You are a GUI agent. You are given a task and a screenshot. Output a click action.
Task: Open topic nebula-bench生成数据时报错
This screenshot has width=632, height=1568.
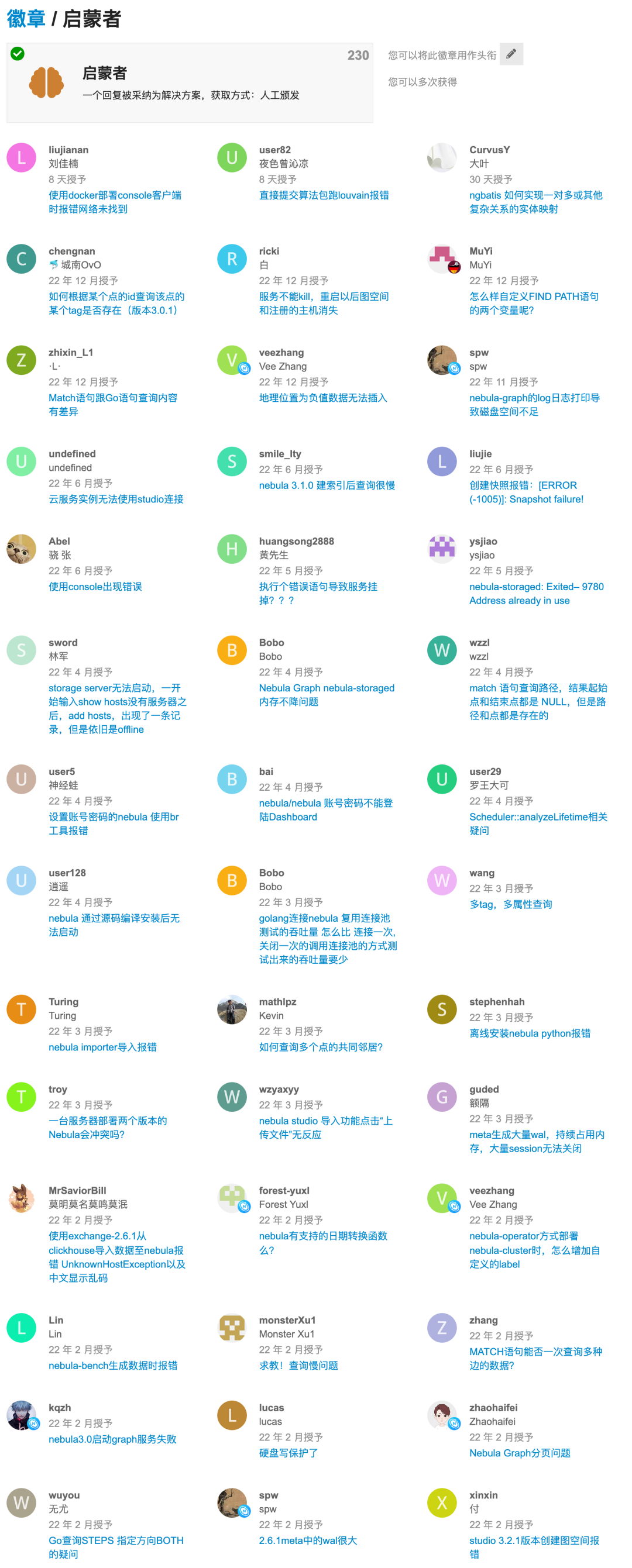(x=112, y=1364)
